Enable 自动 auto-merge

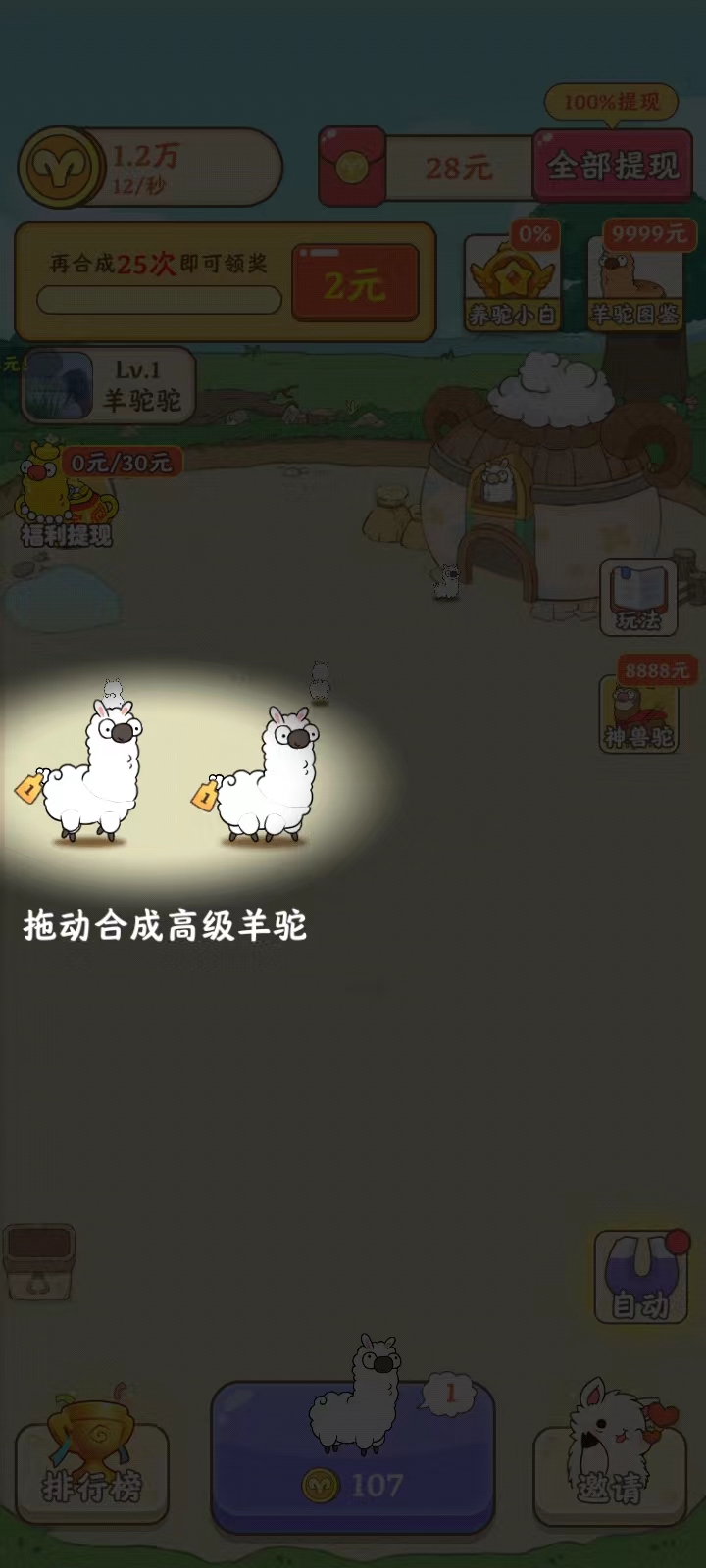(x=640, y=1279)
